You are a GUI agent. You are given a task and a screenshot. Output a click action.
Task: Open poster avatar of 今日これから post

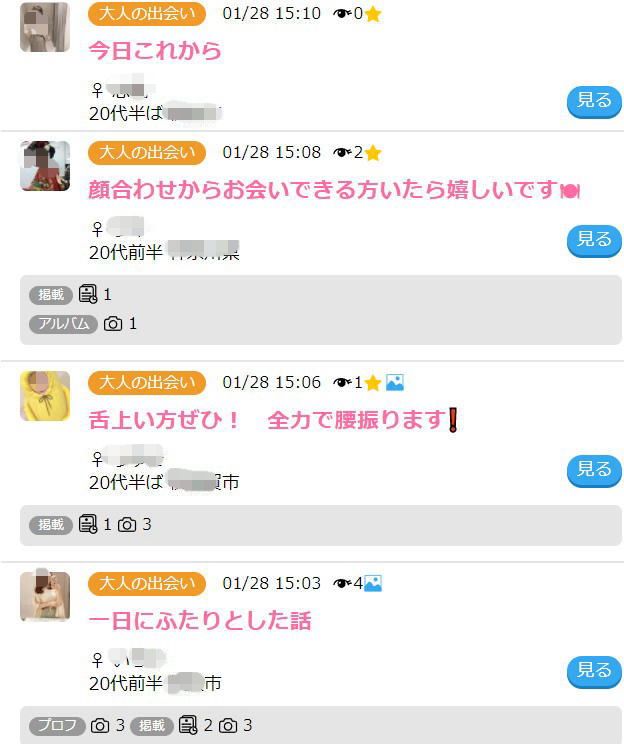pyautogui.click(x=45, y=27)
